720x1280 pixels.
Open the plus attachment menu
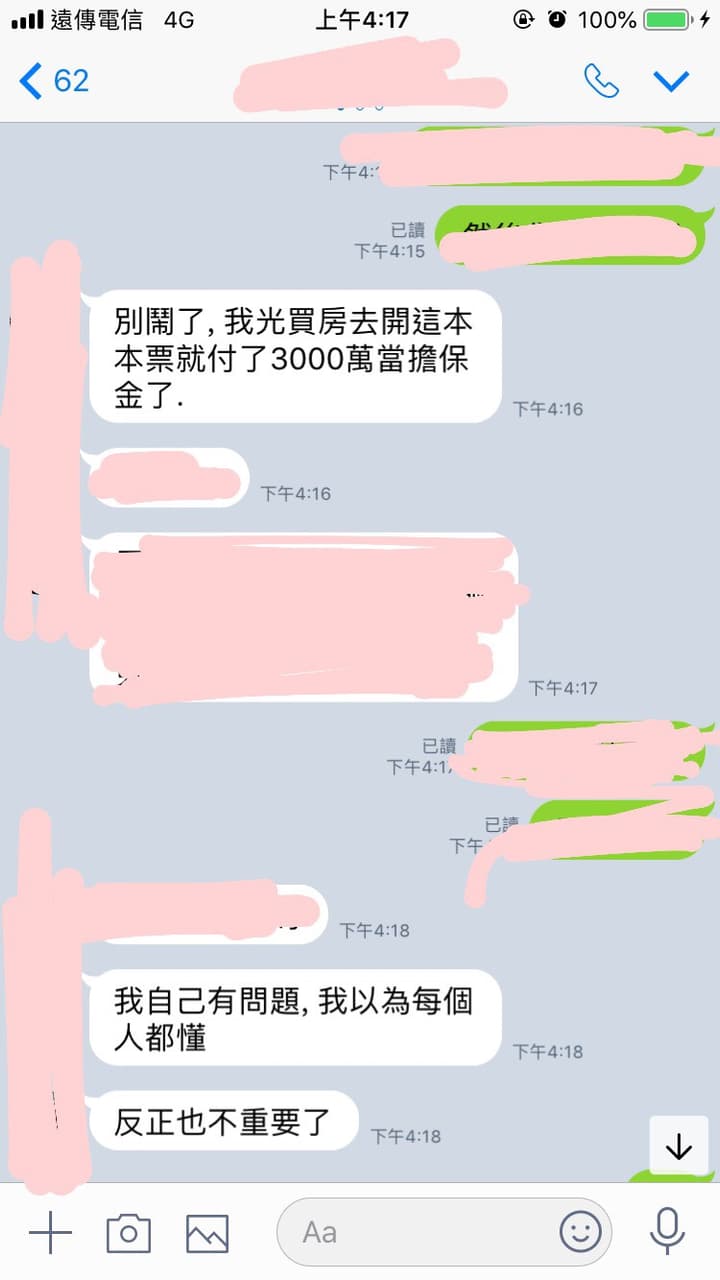[50, 1232]
